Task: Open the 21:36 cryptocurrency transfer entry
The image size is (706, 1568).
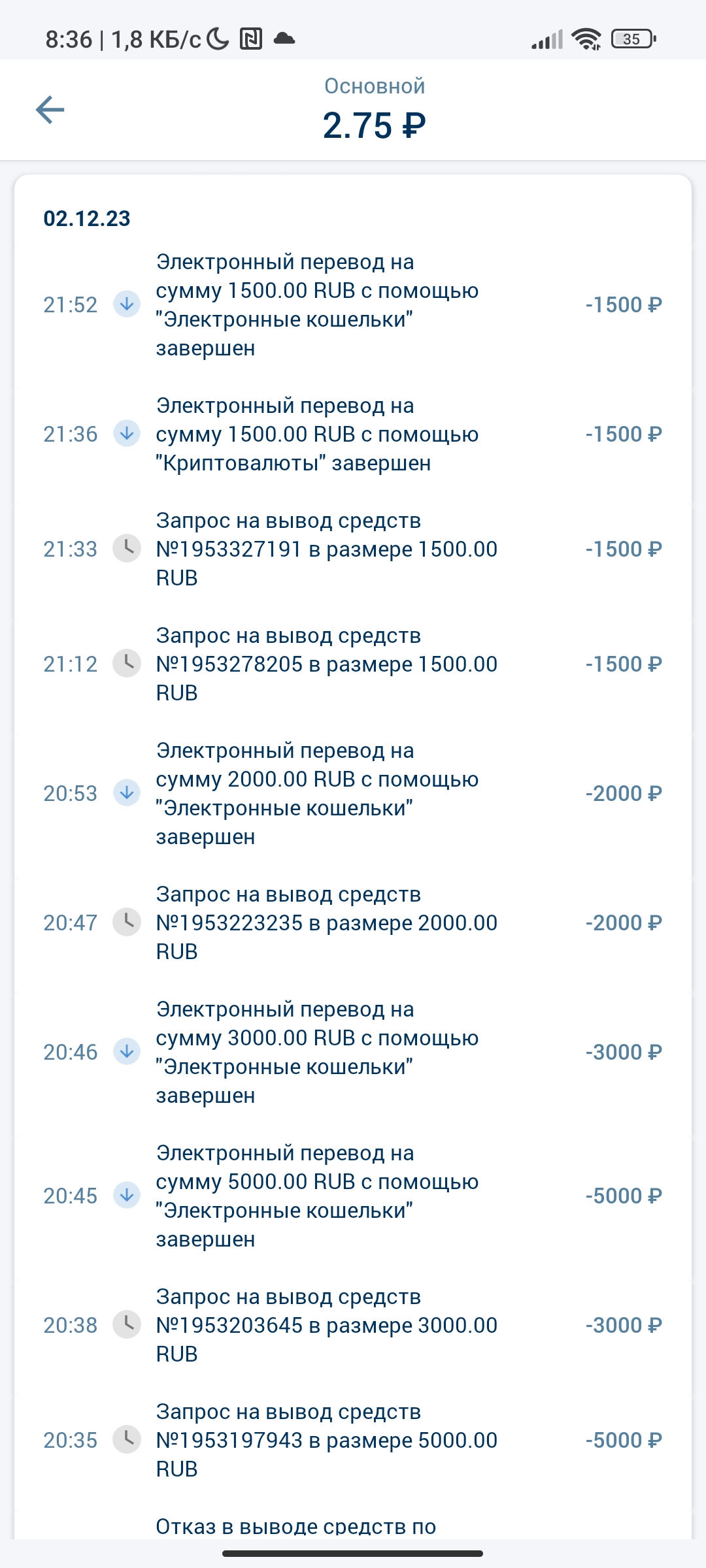Action: coord(353,434)
